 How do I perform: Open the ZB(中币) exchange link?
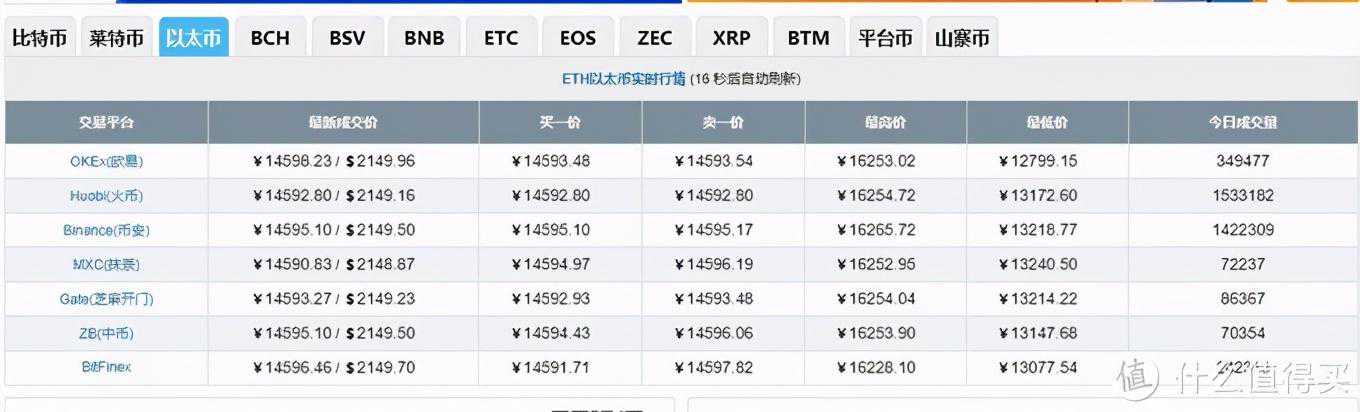(x=107, y=333)
